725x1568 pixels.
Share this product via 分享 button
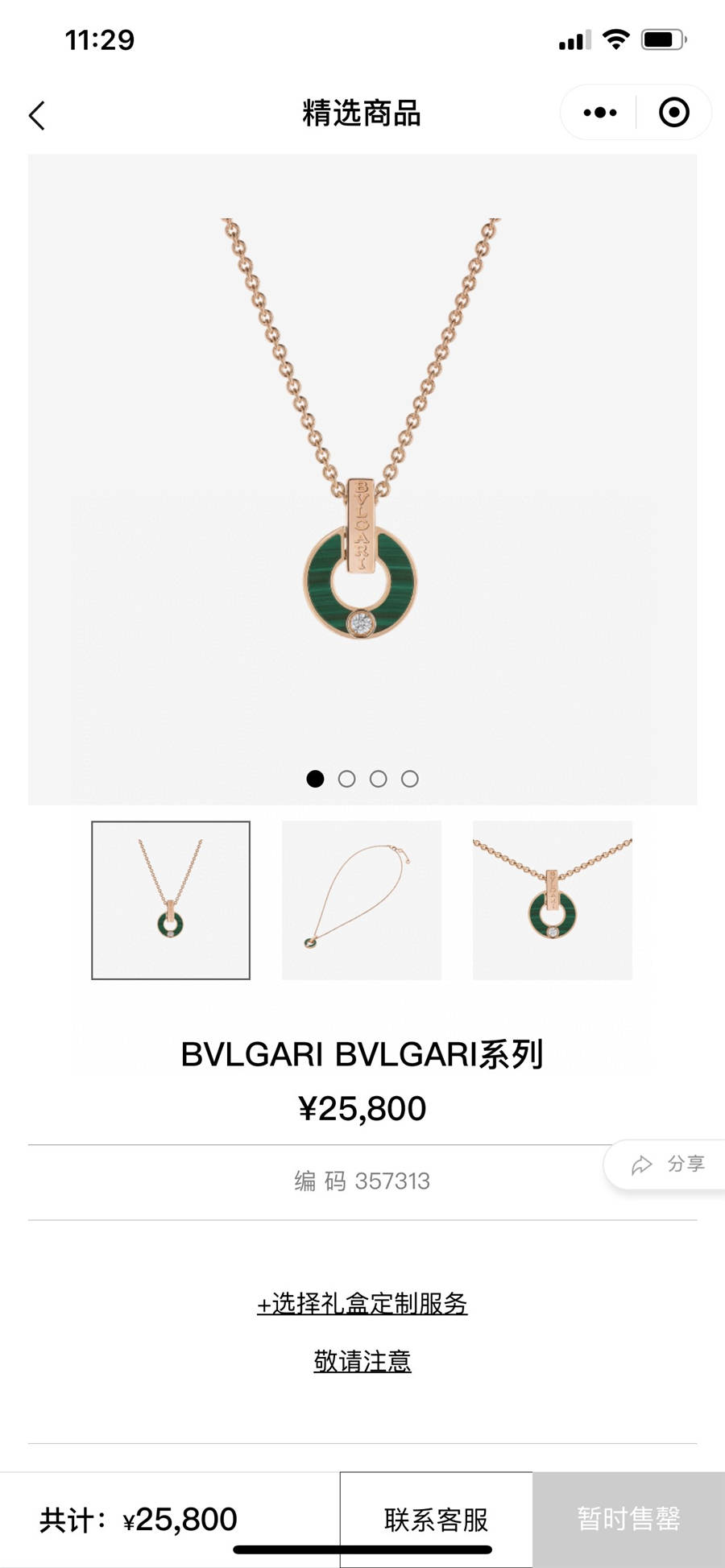click(x=669, y=1164)
